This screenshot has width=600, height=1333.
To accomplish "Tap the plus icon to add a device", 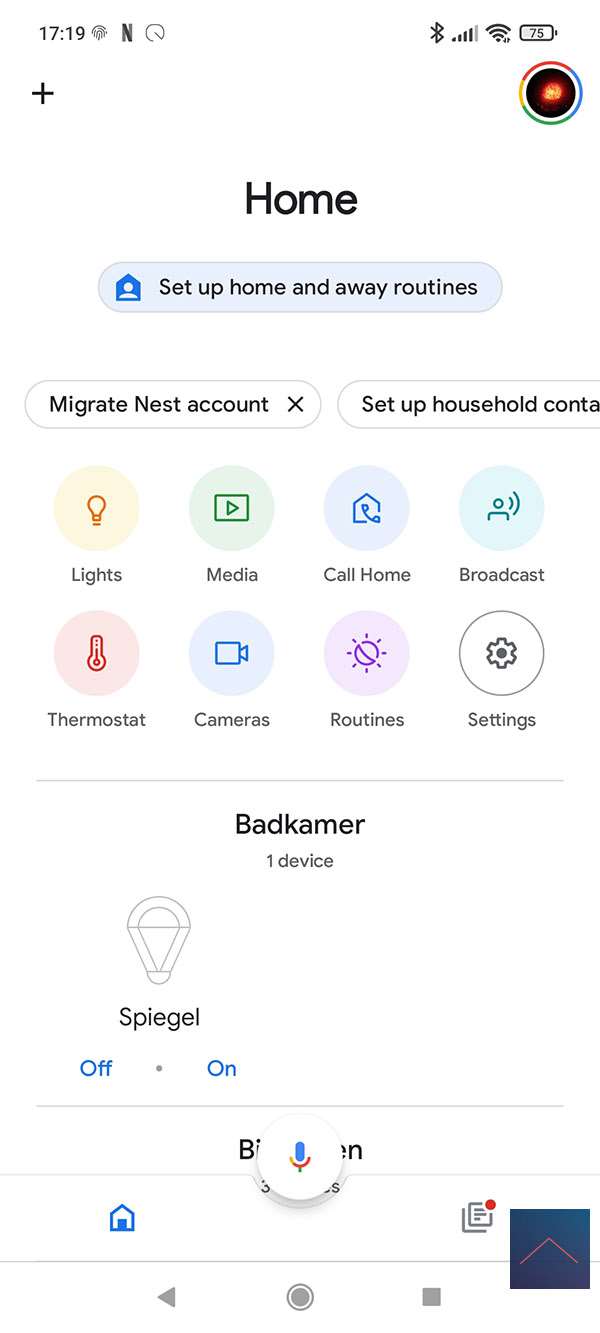I will tap(42, 93).
